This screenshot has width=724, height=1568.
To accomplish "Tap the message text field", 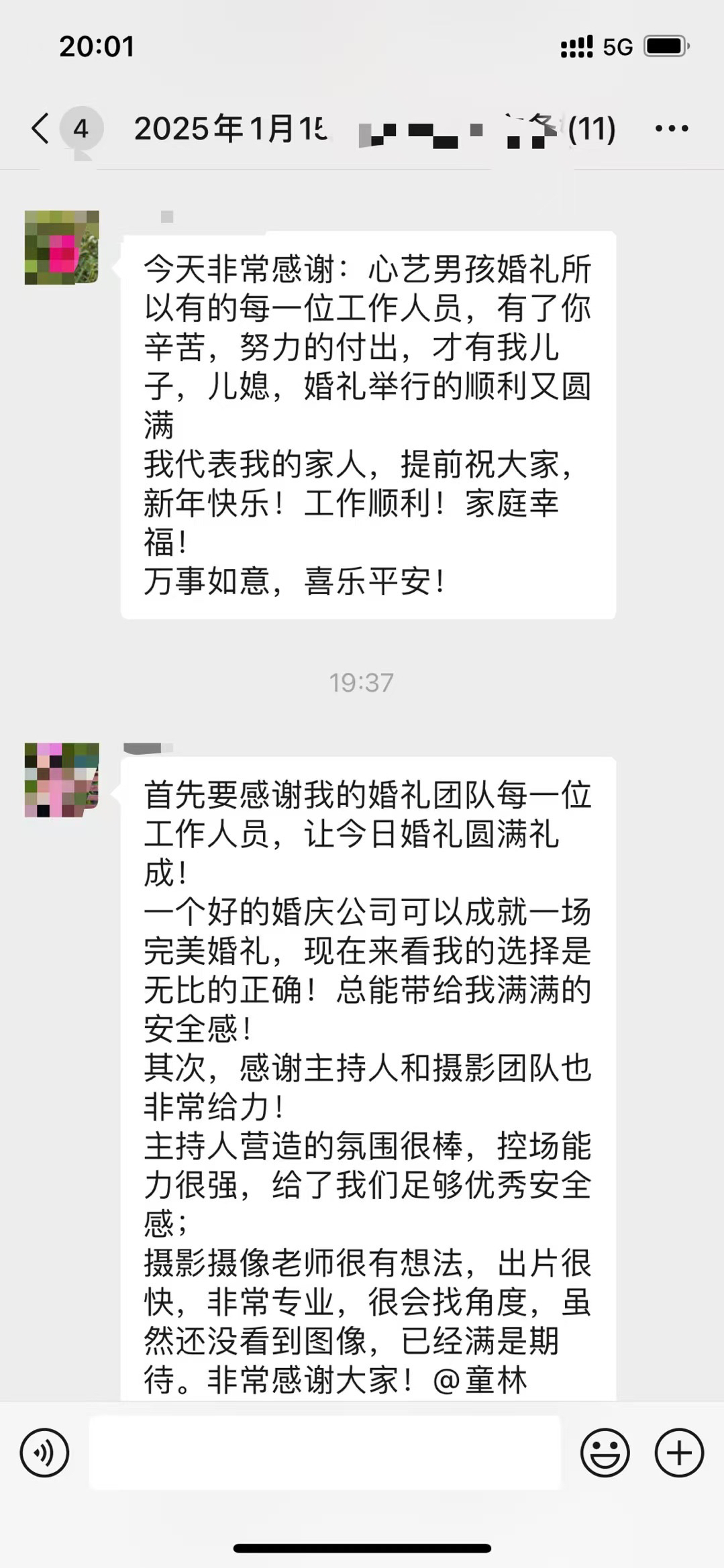I will point(325,1453).
